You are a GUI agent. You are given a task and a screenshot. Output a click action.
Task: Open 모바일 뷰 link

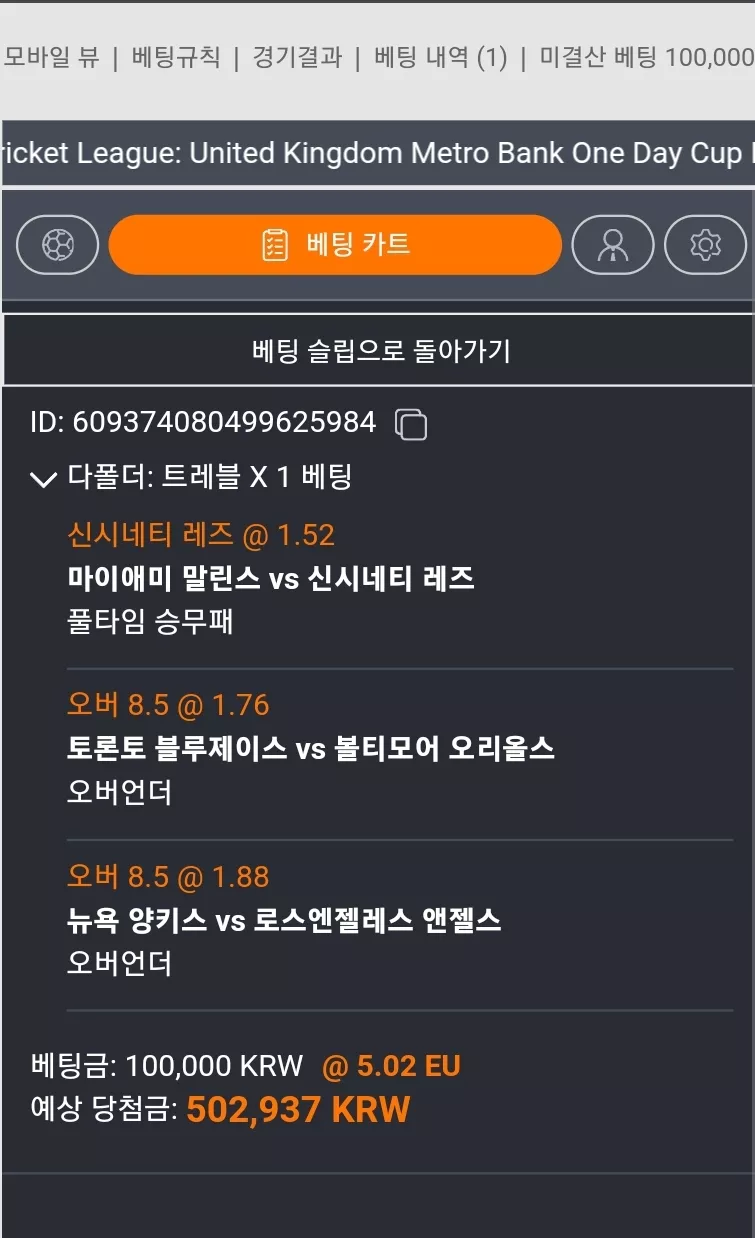52,57
